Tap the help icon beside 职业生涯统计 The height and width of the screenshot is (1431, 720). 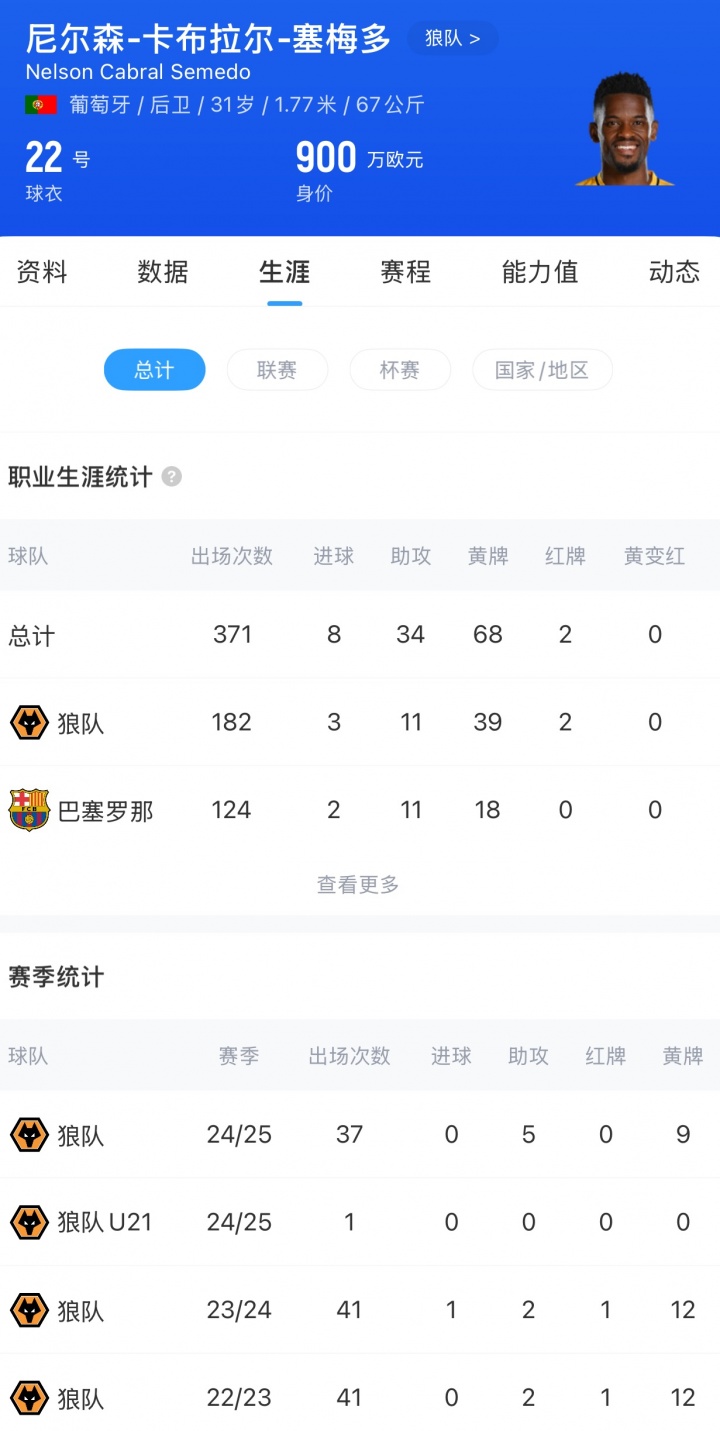[x=172, y=477]
